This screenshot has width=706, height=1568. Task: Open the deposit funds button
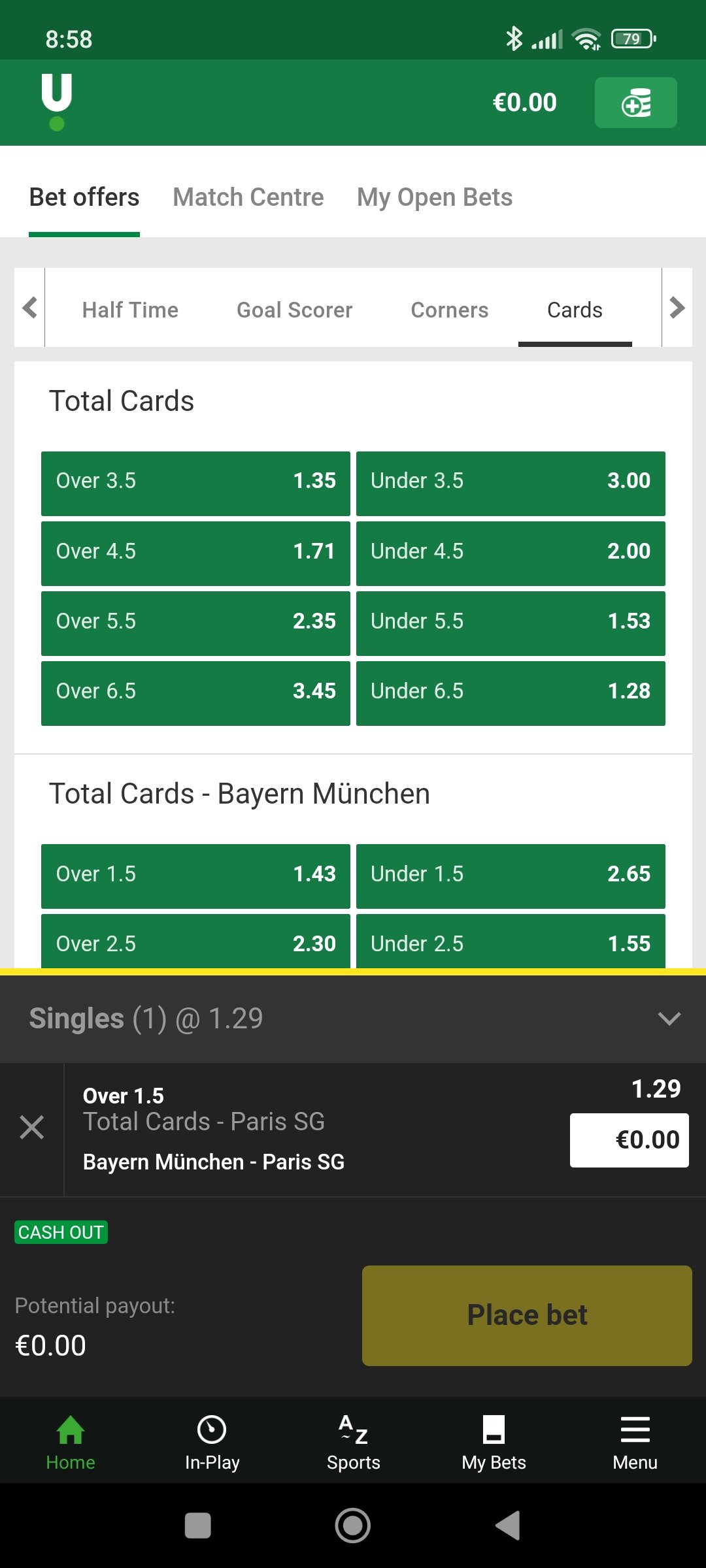(635, 103)
